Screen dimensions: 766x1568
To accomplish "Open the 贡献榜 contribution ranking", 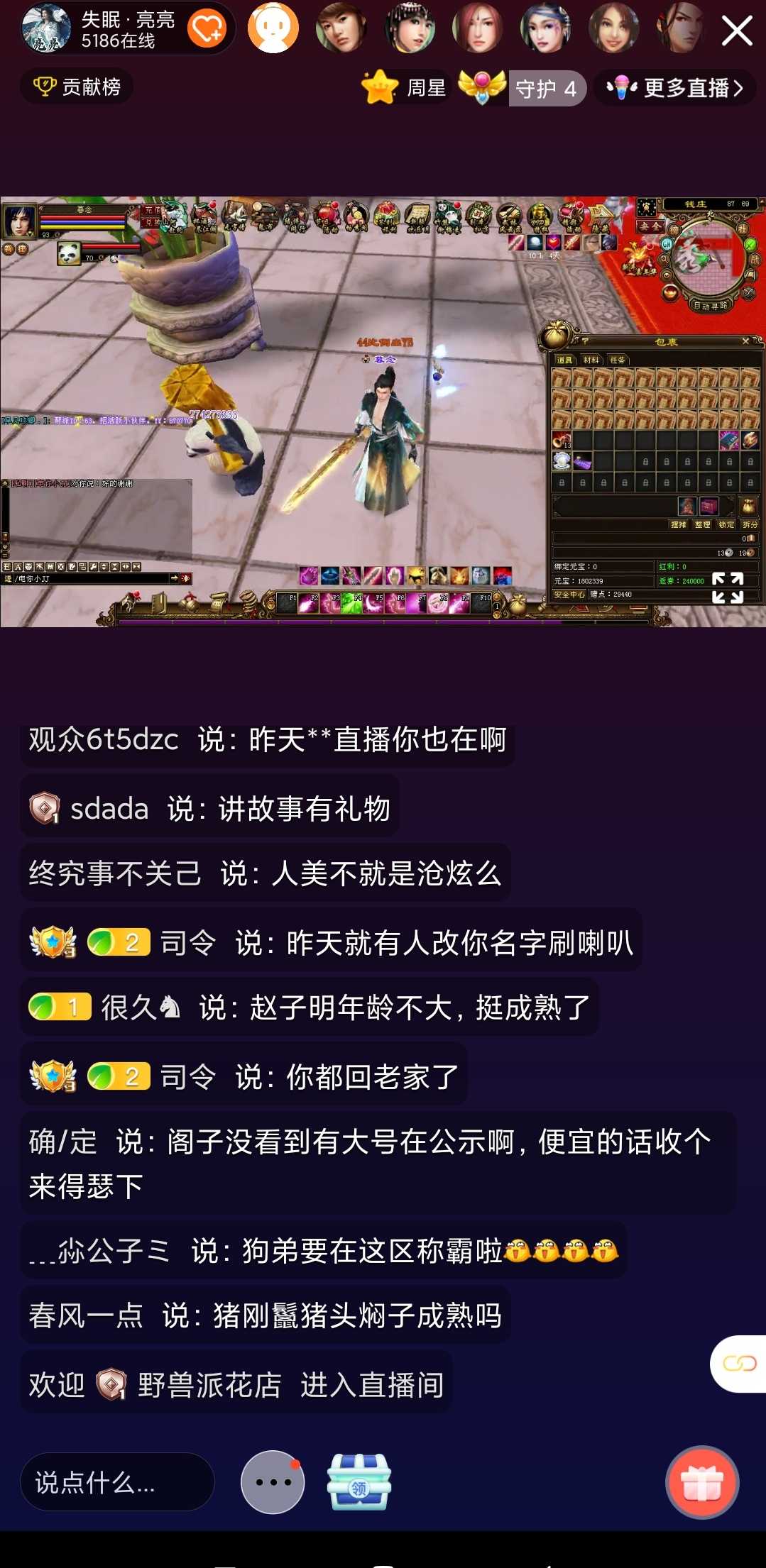I will [77, 87].
